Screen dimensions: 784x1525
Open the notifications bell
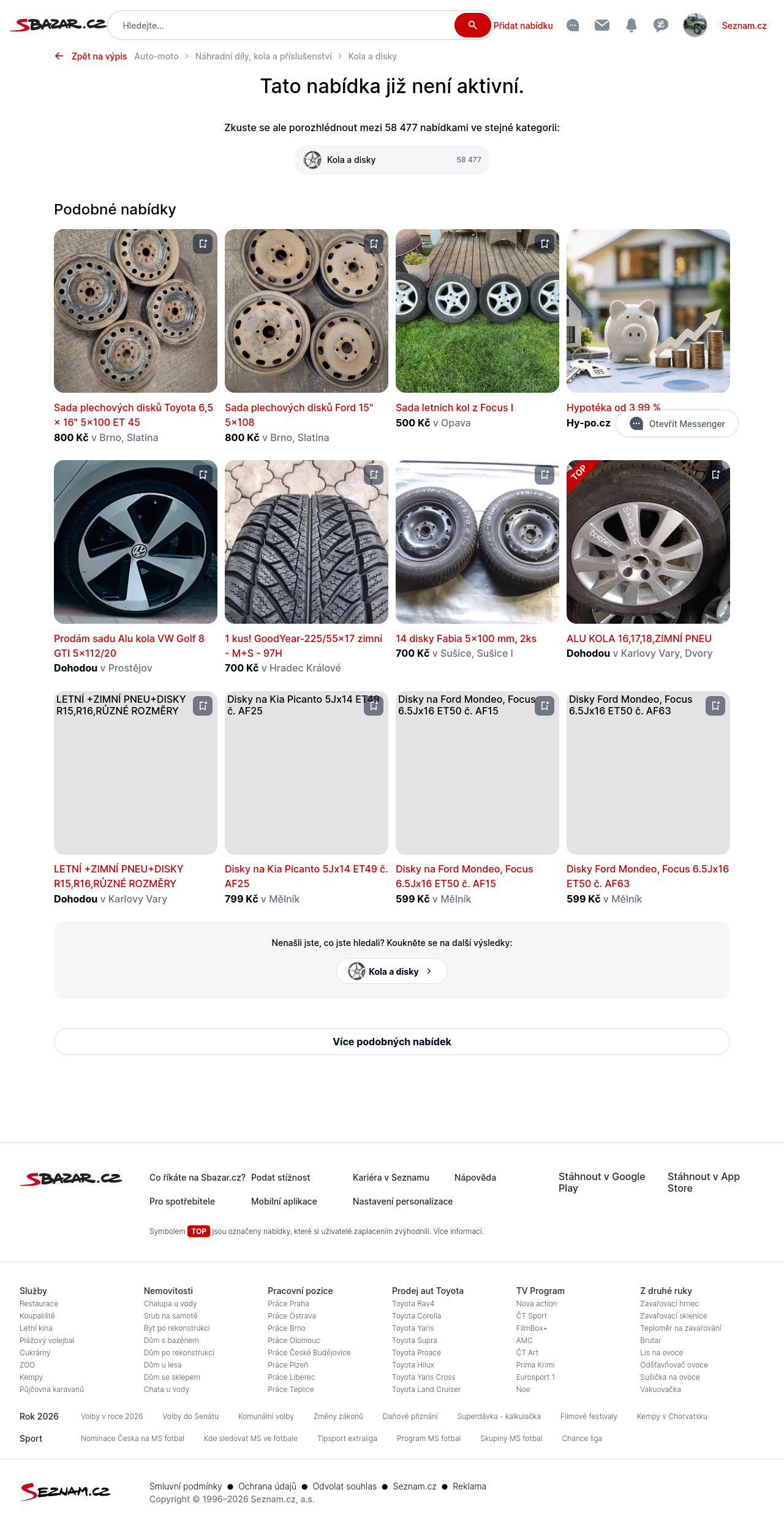pyautogui.click(x=631, y=25)
